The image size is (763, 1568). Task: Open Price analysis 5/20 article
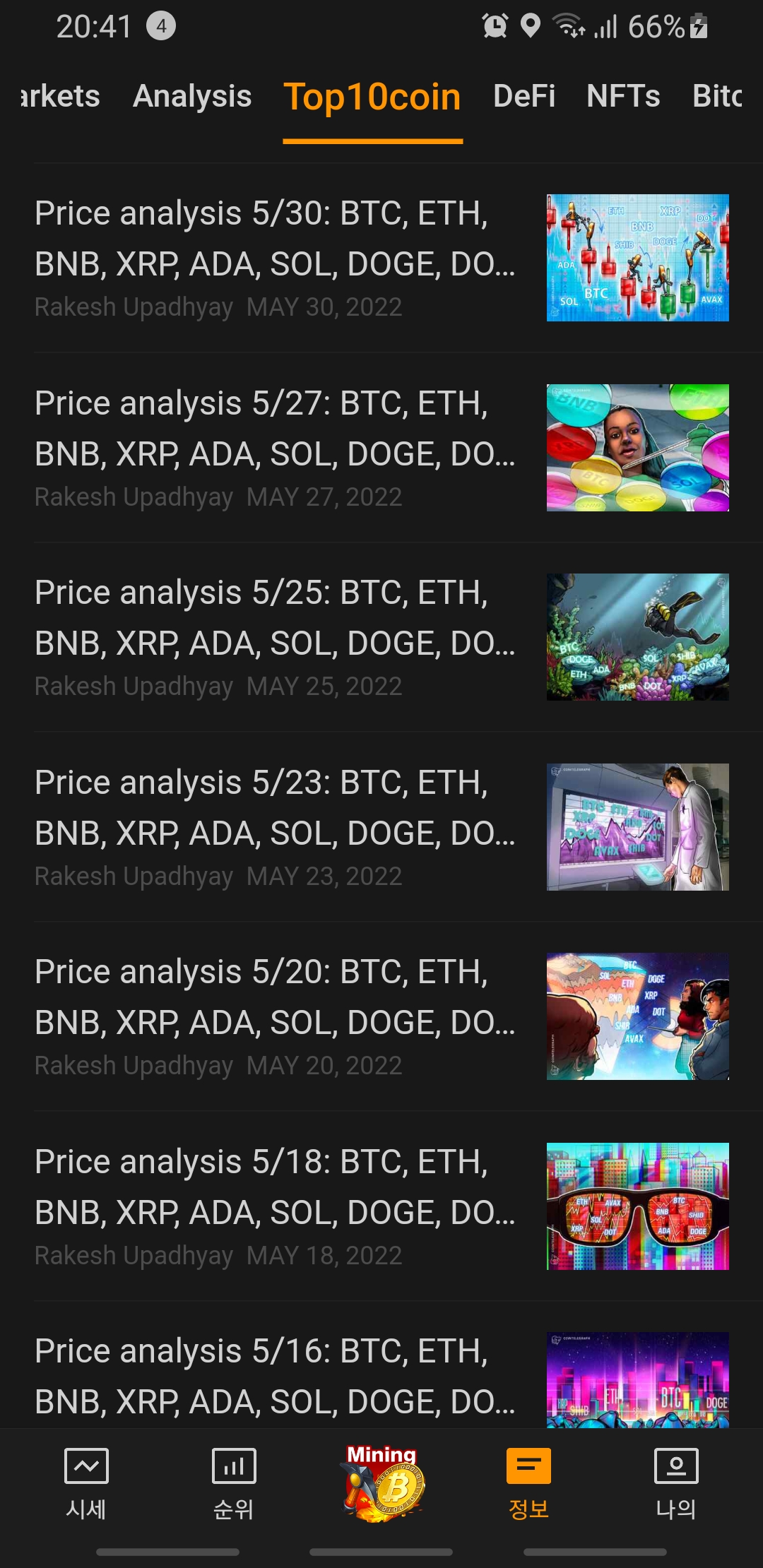276,997
